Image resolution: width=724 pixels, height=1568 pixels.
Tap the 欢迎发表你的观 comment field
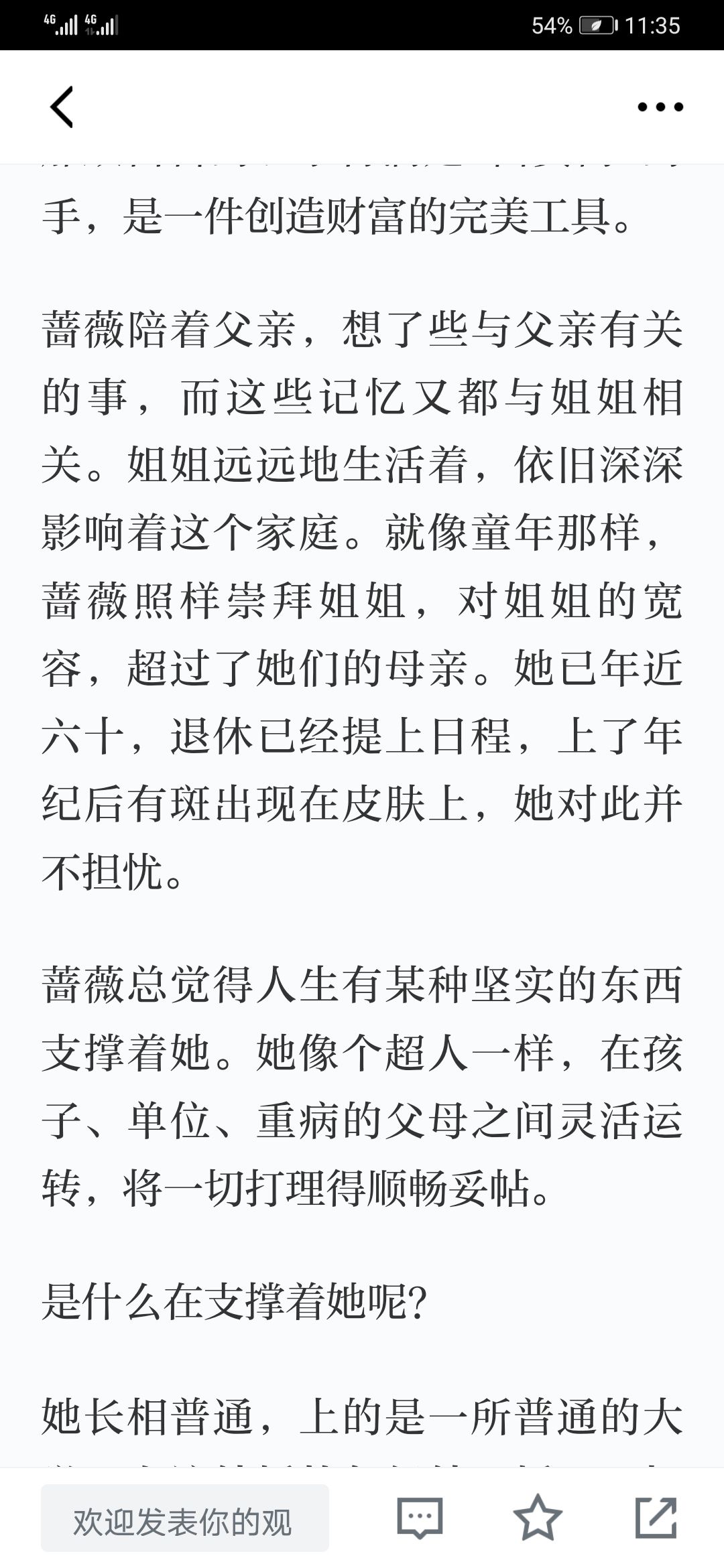[x=185, y=1518]
